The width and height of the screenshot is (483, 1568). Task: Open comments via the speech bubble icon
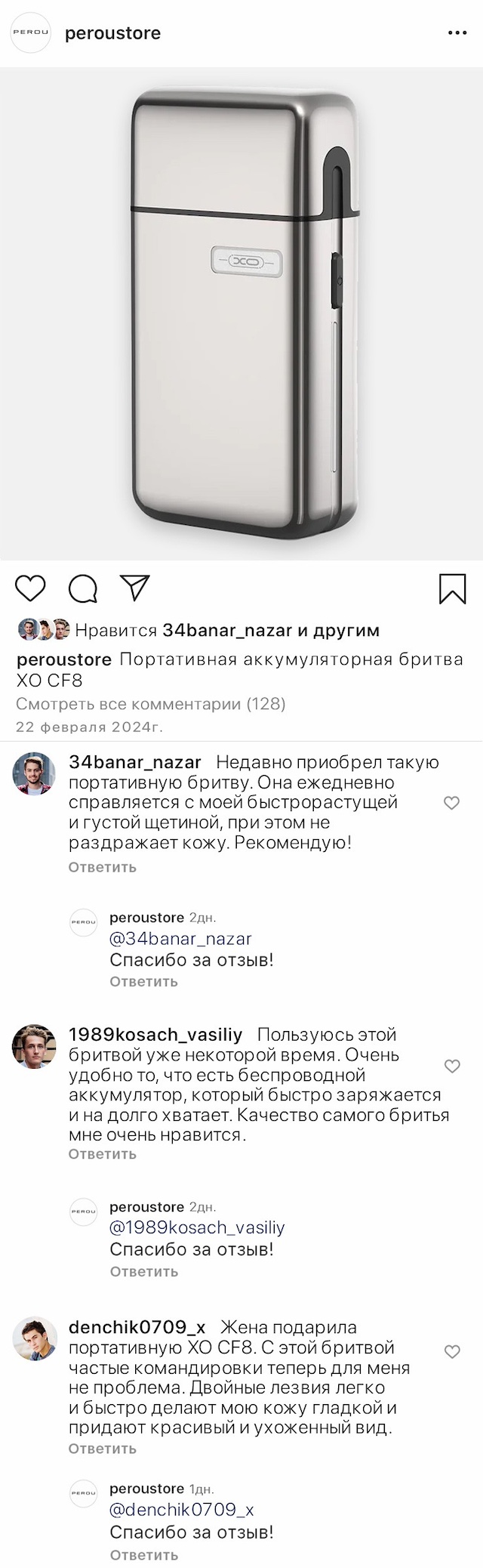83,588
